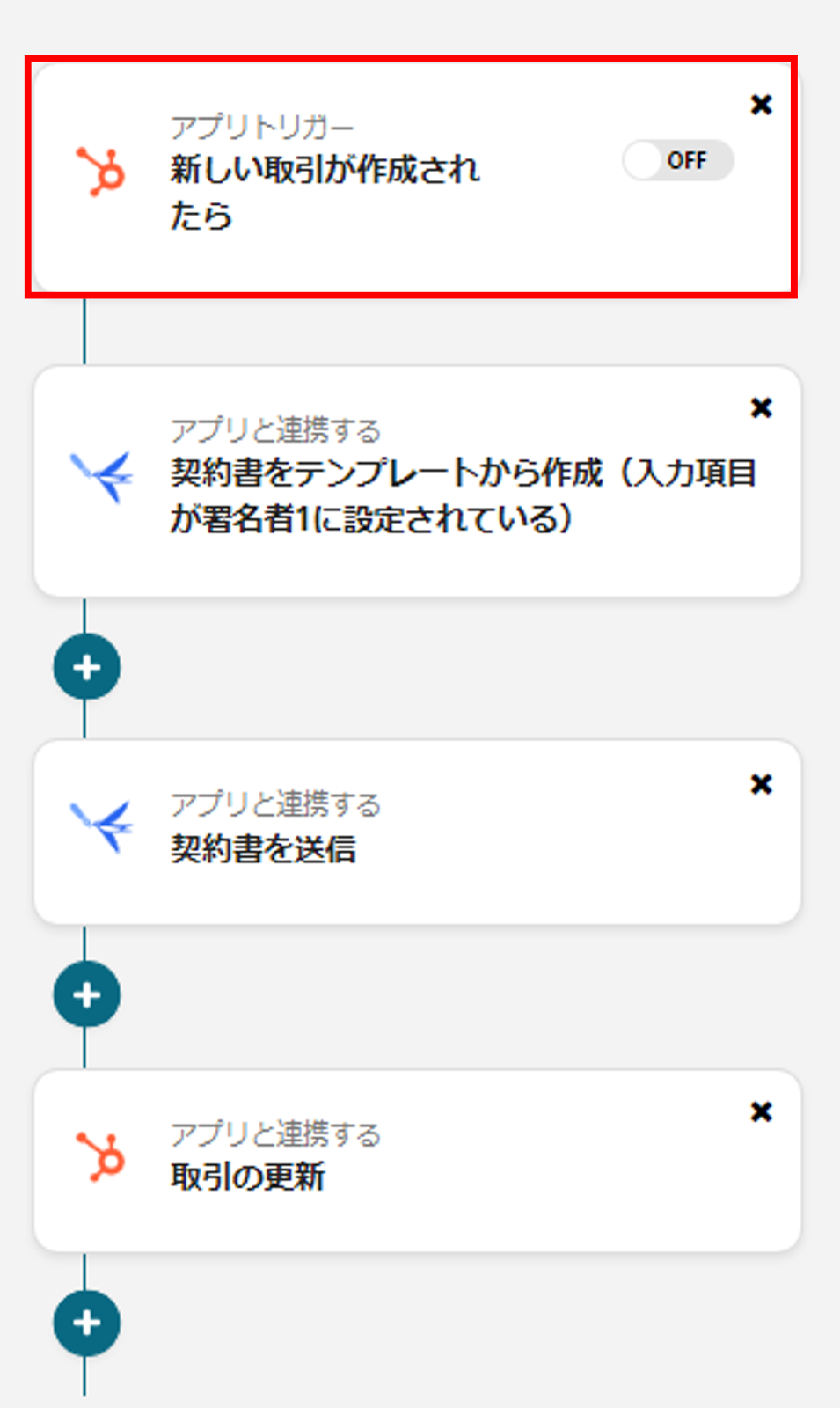Add a step after 取引の更新
This screenshot has width=840, height=1408.
(86, 1323)
